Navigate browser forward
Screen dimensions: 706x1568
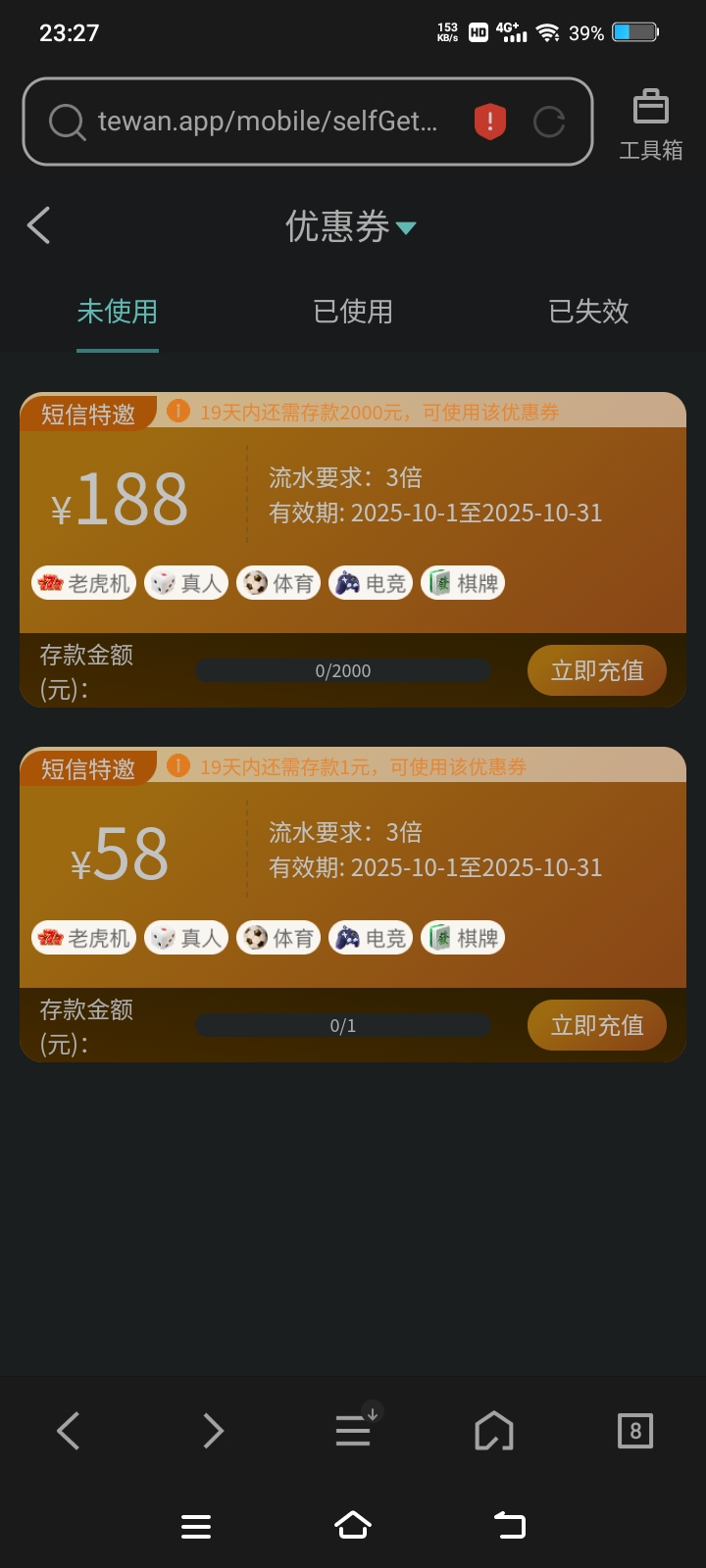click(213, 1431)
